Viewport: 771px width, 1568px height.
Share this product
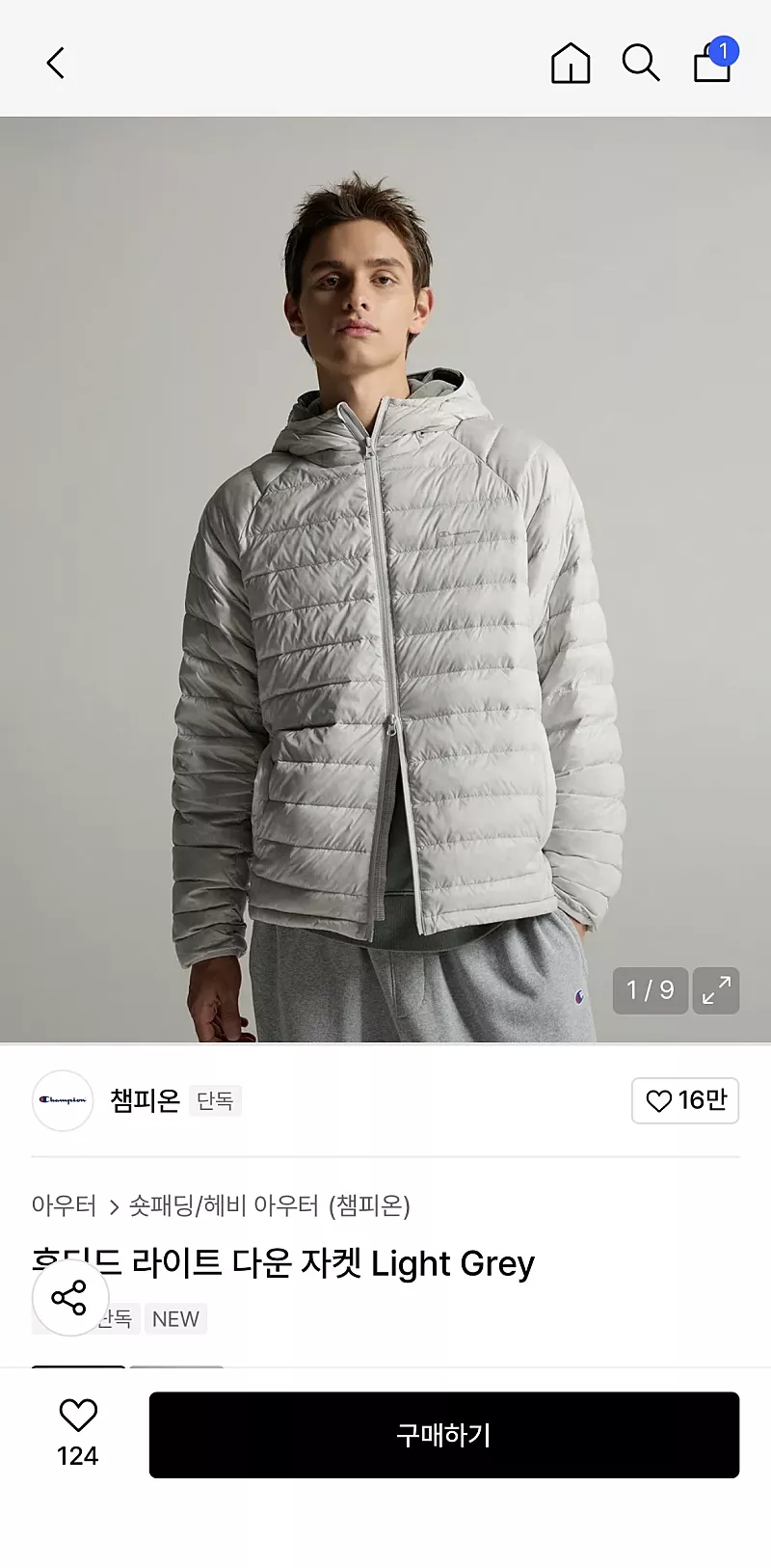(69, 1297)
